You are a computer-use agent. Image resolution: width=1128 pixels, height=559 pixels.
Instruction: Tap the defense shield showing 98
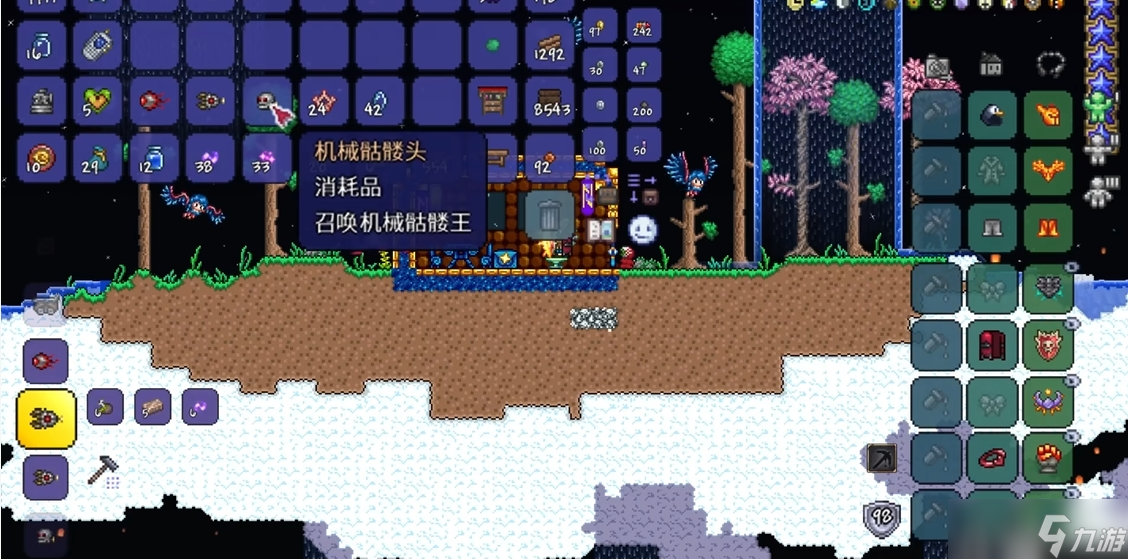click(x=881, y=518)
